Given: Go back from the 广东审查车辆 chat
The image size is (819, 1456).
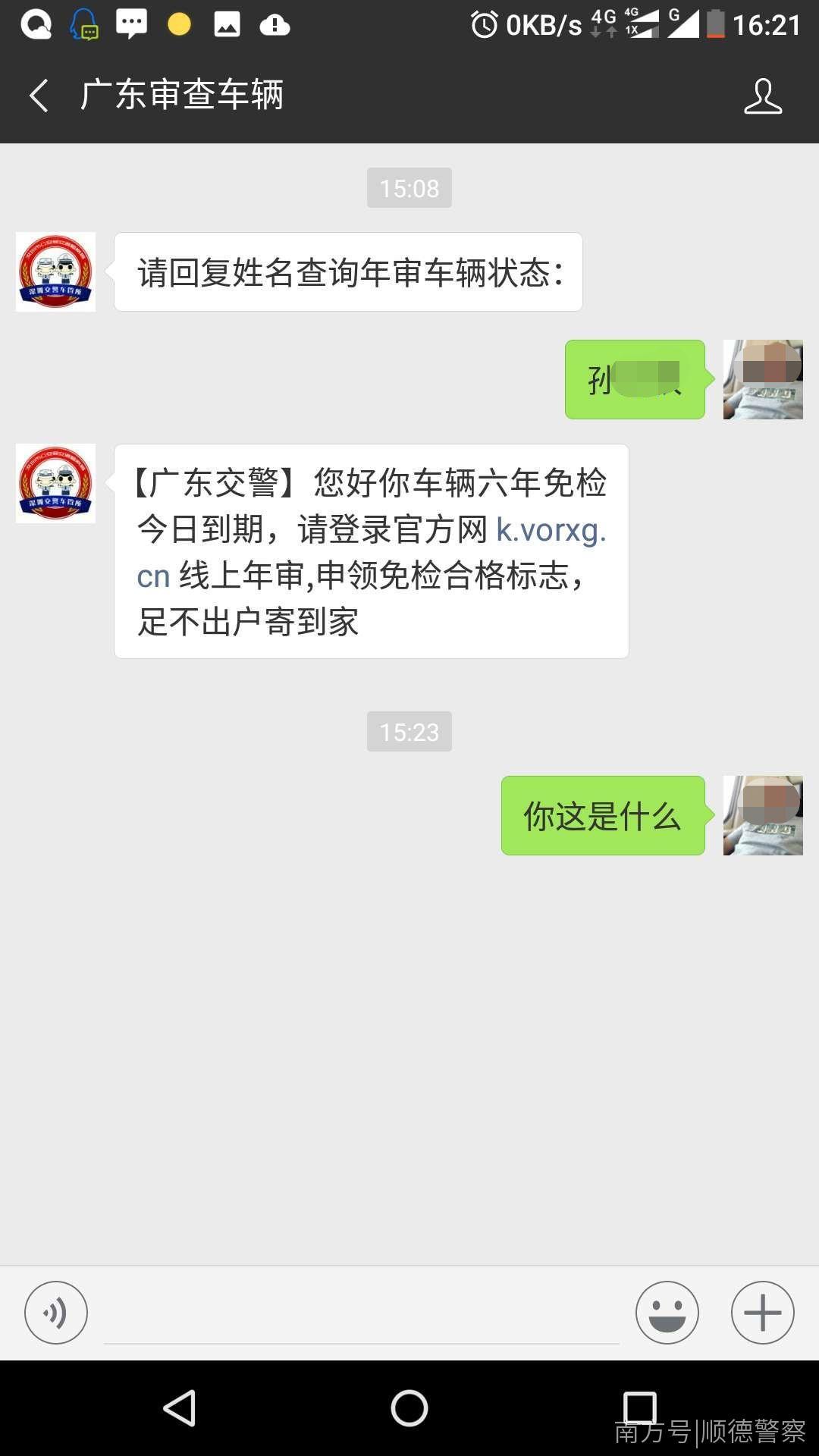Looking at the screenshot, I should pos(39,96).
